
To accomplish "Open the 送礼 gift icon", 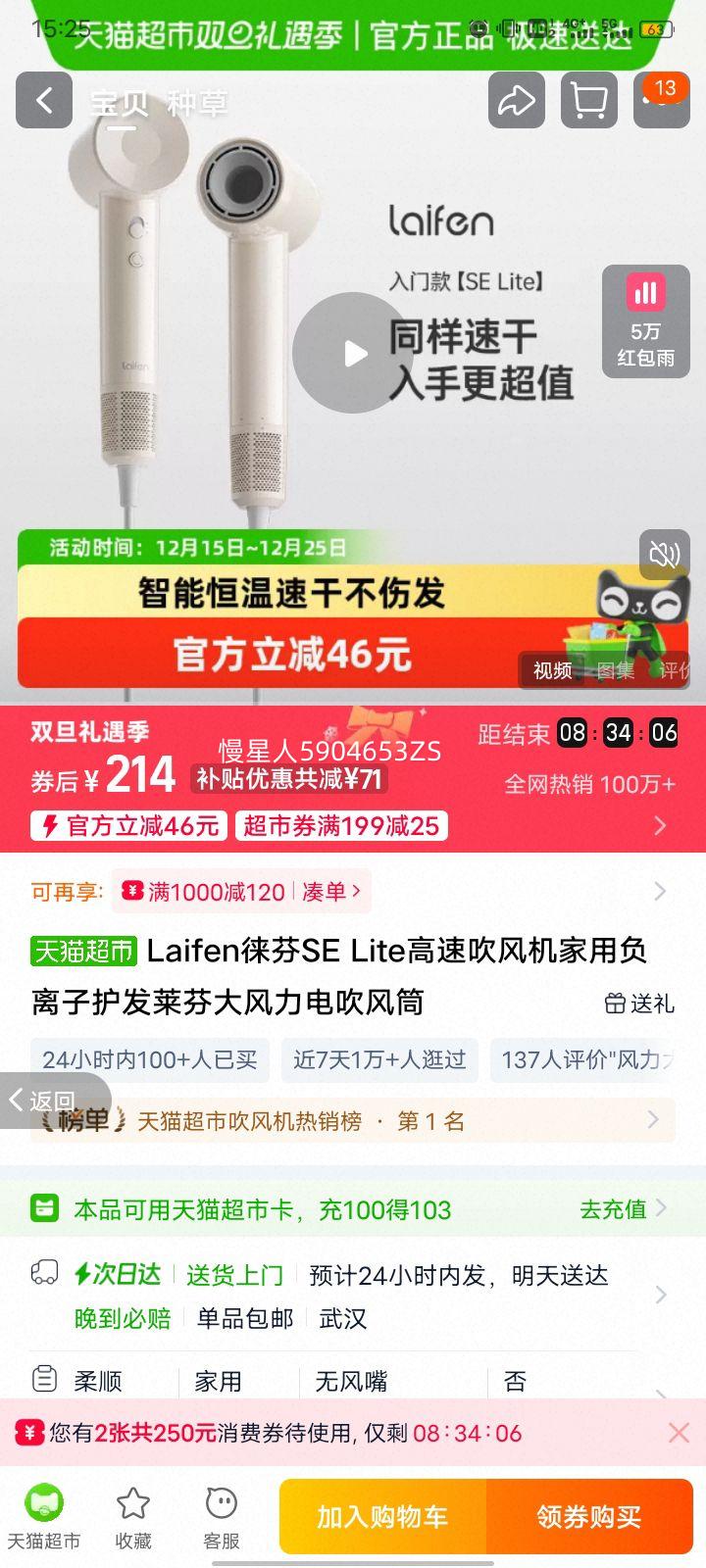I will (x=639, y=1004).
